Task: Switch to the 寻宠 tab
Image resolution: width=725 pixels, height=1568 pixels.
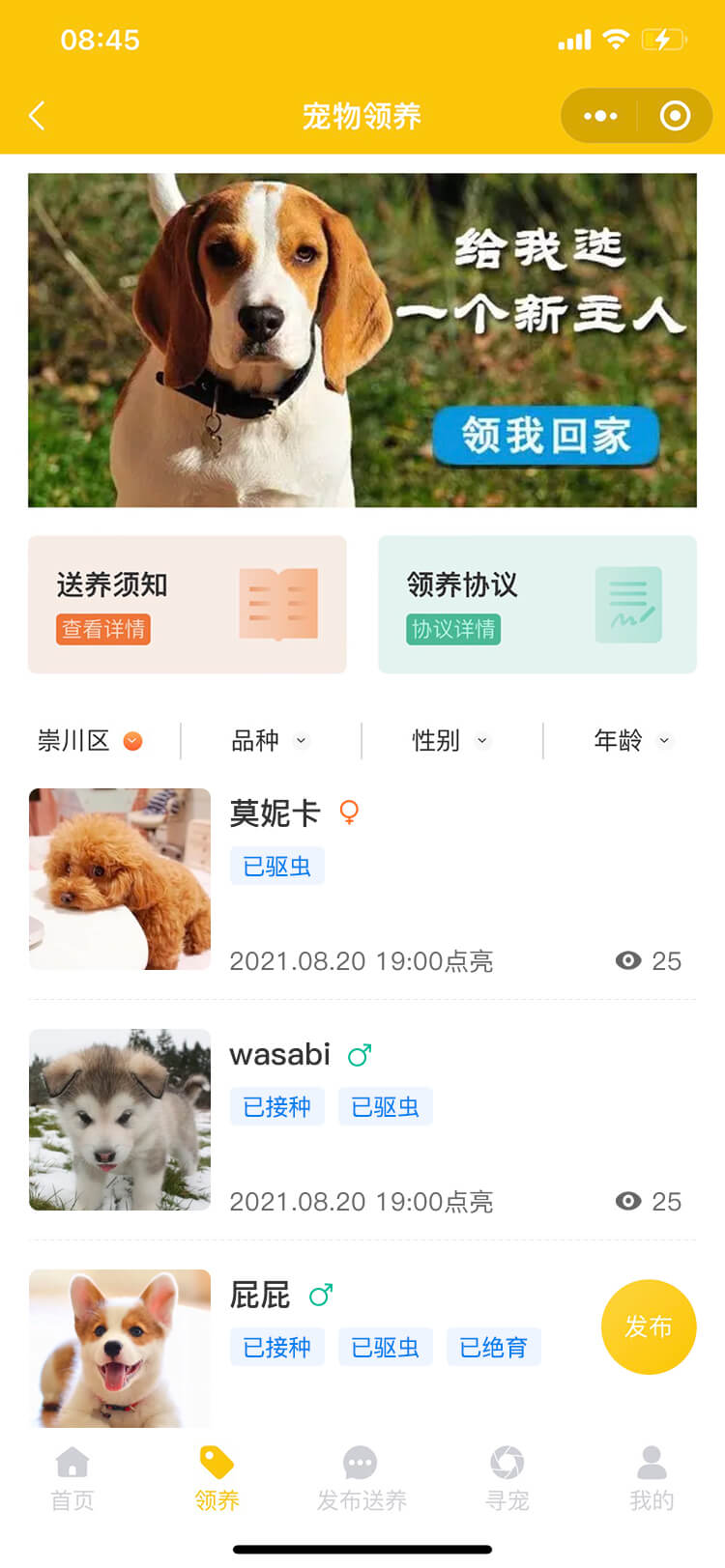Action: [x=507, y=1478]
